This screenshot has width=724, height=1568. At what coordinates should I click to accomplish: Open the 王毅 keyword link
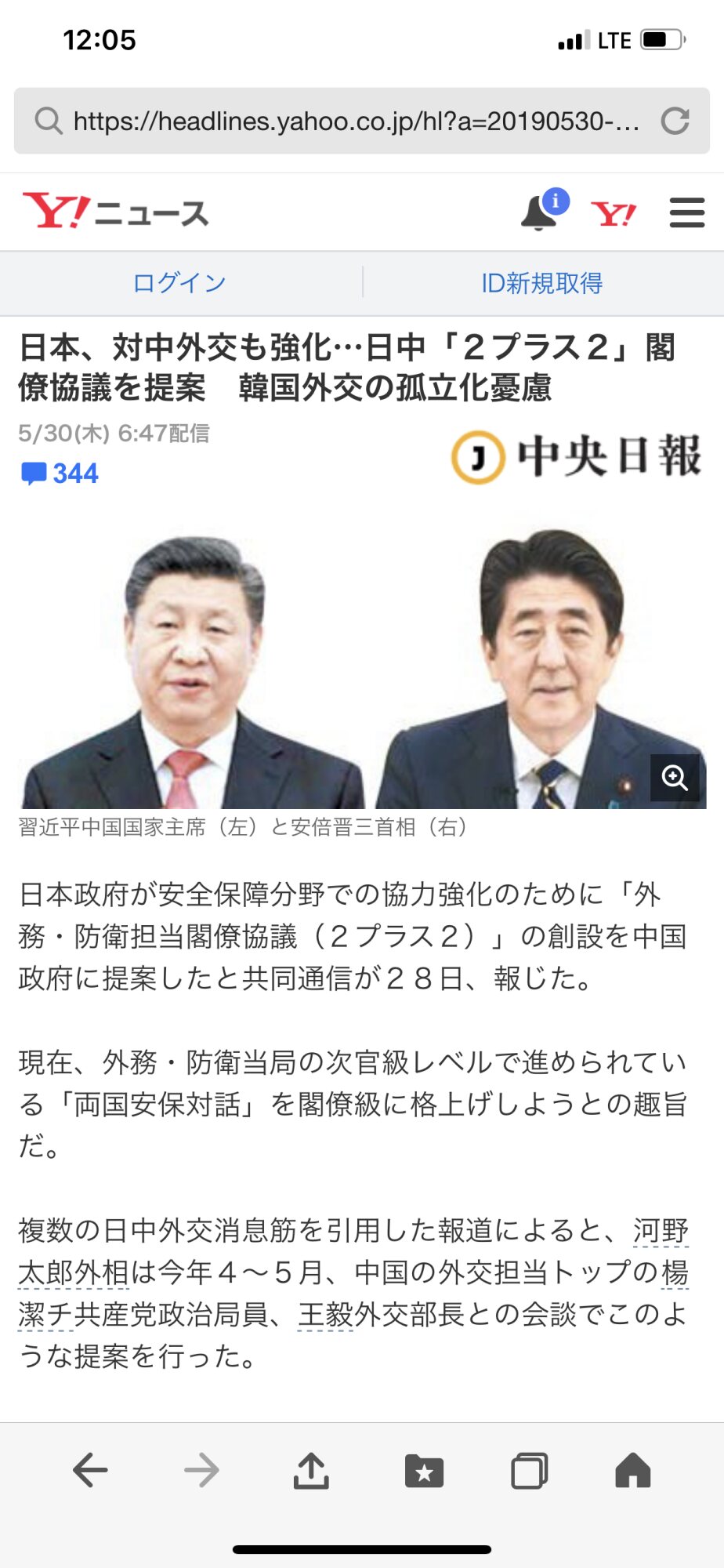click(325, 1315)
